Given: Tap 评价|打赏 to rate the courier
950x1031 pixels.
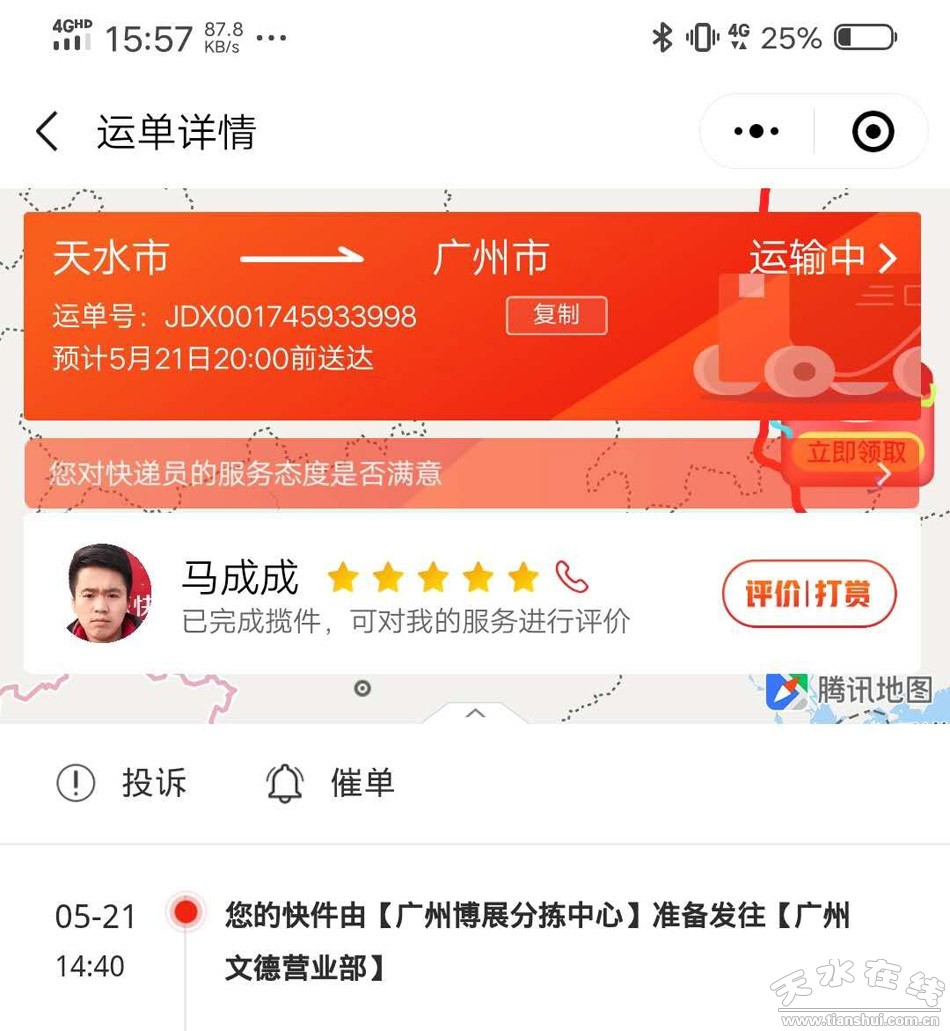Looking at the screenshot, I should tap(808, 594).
